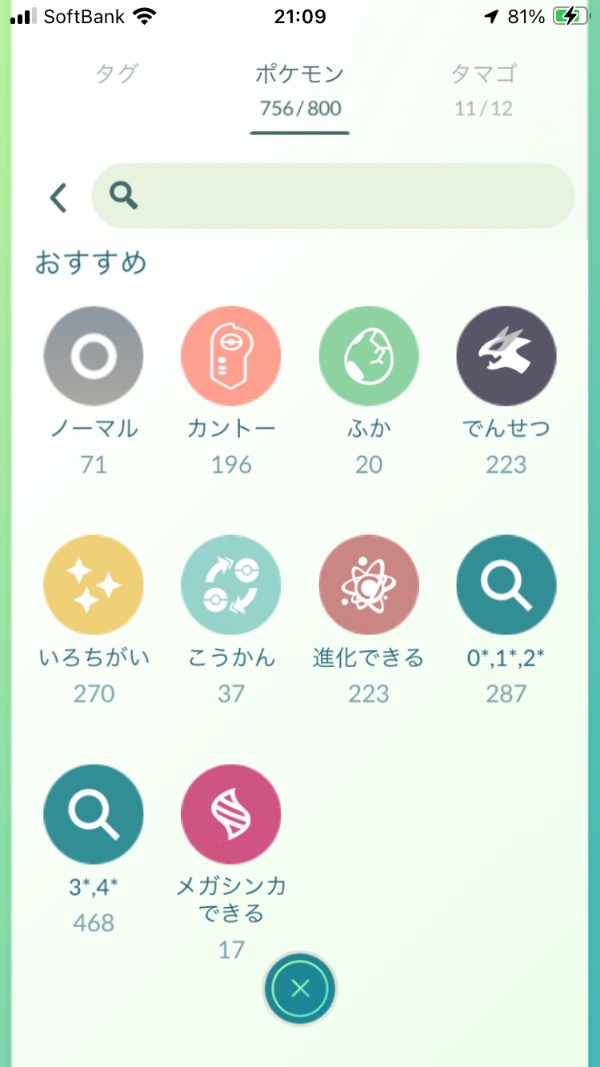Apply the ふか hatched filter

(369, 356)
